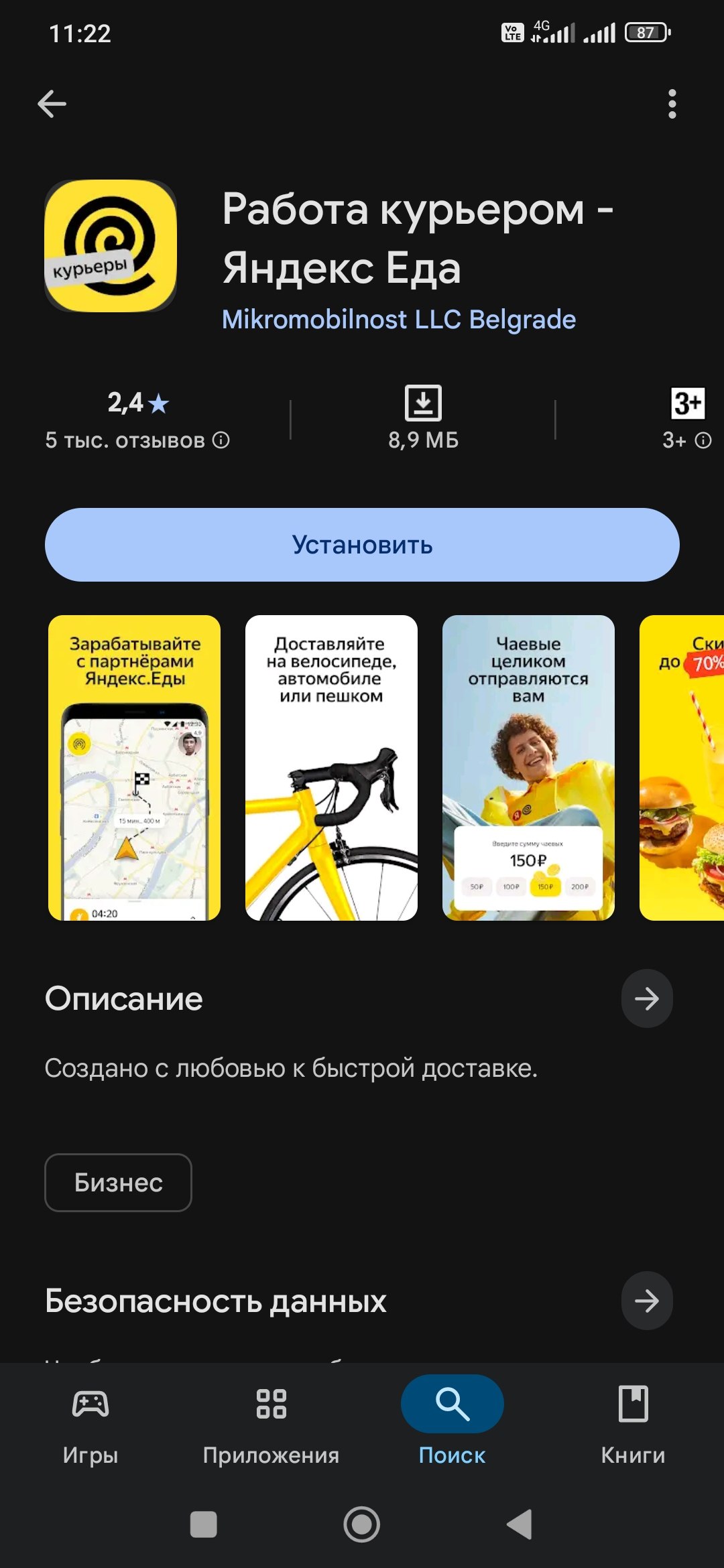This screenshot has height=1568, width=724.
Task: Select the Бизнес category chip
Action: point(118,1183)
